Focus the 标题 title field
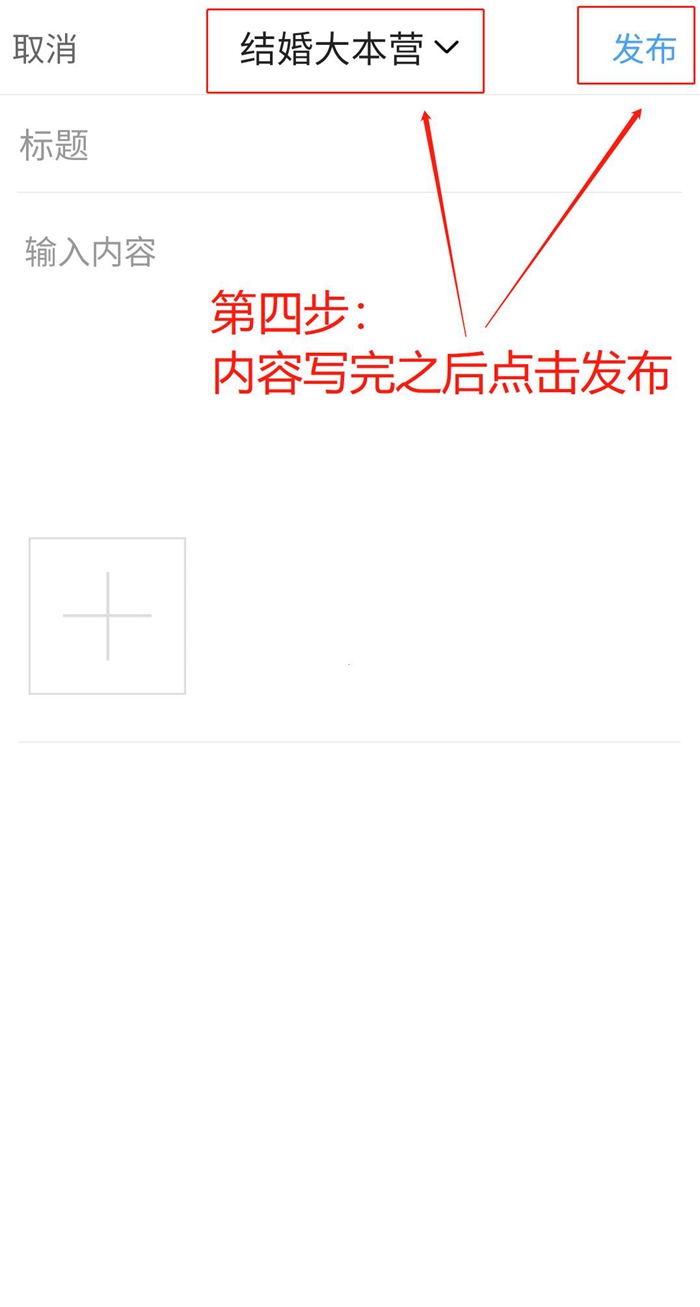The image size is (700, 1307). coord(350,145)
